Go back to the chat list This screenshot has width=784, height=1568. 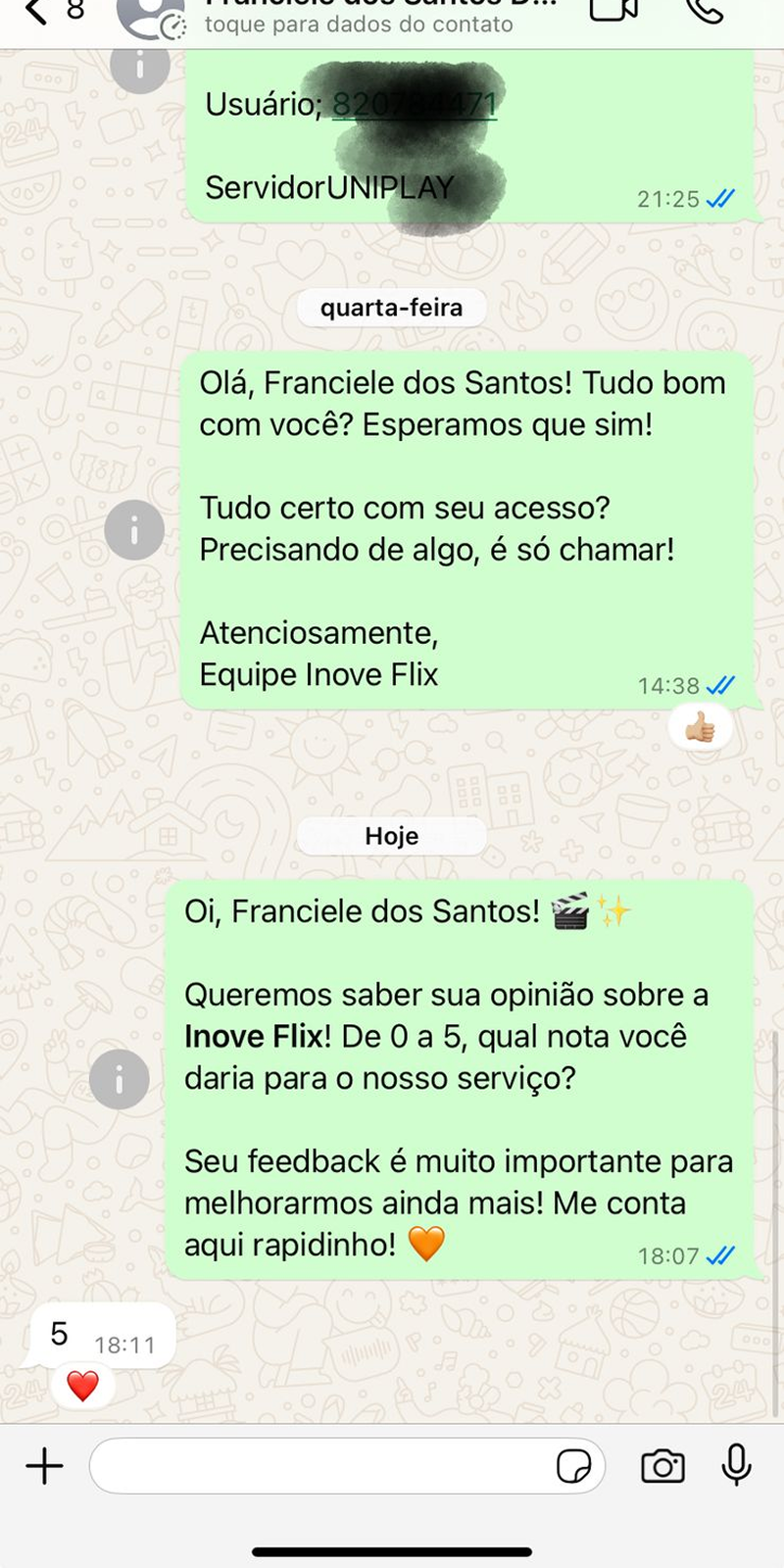pos(37,12)
